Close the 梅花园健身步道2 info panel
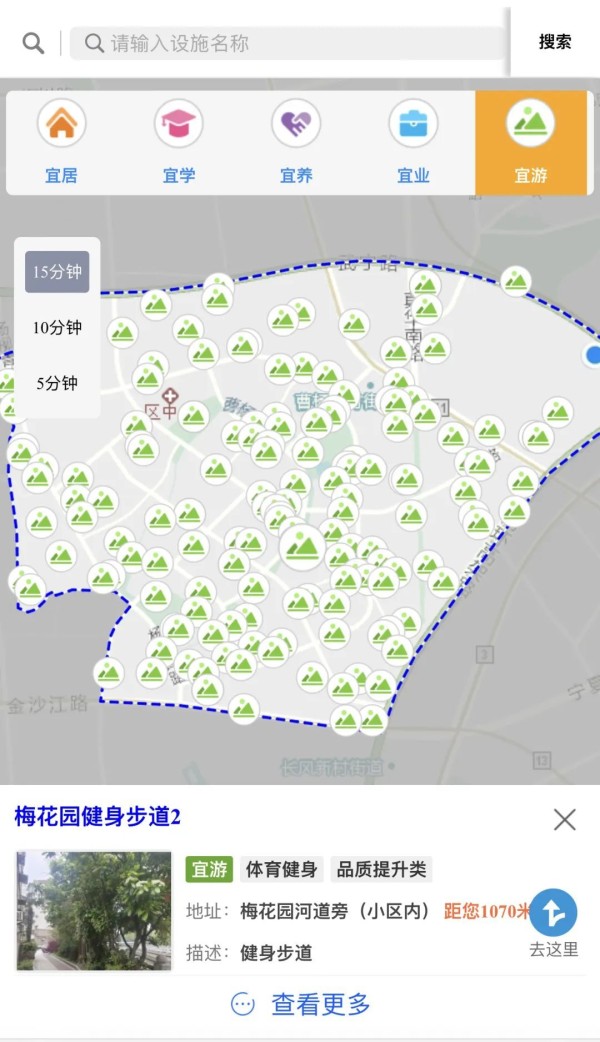600x1042 pixels. click(565, 820)
